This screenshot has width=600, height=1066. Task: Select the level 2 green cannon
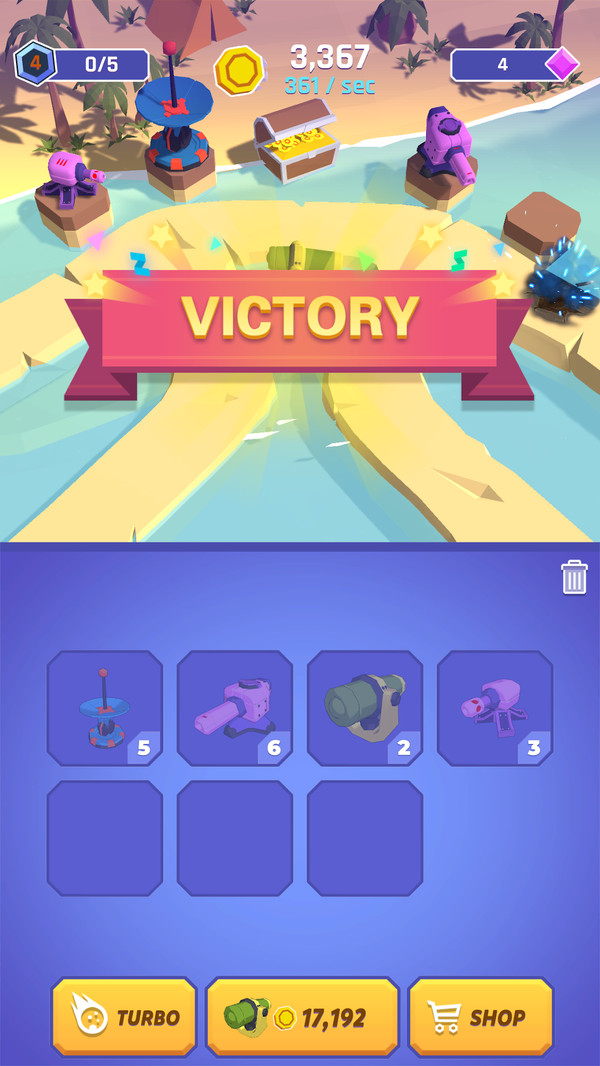(x=365, y=708)
